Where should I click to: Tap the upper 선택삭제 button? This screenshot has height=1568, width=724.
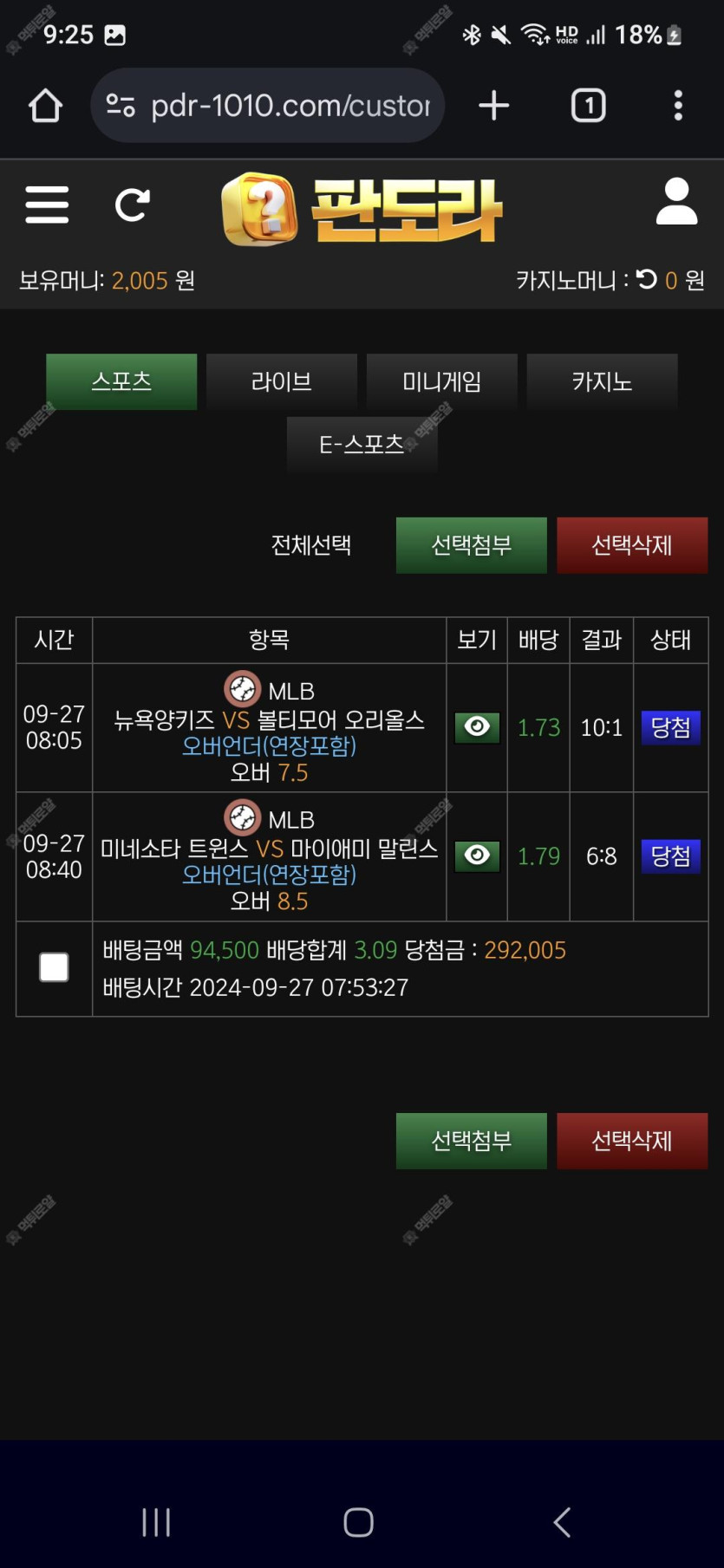(631, 545)
